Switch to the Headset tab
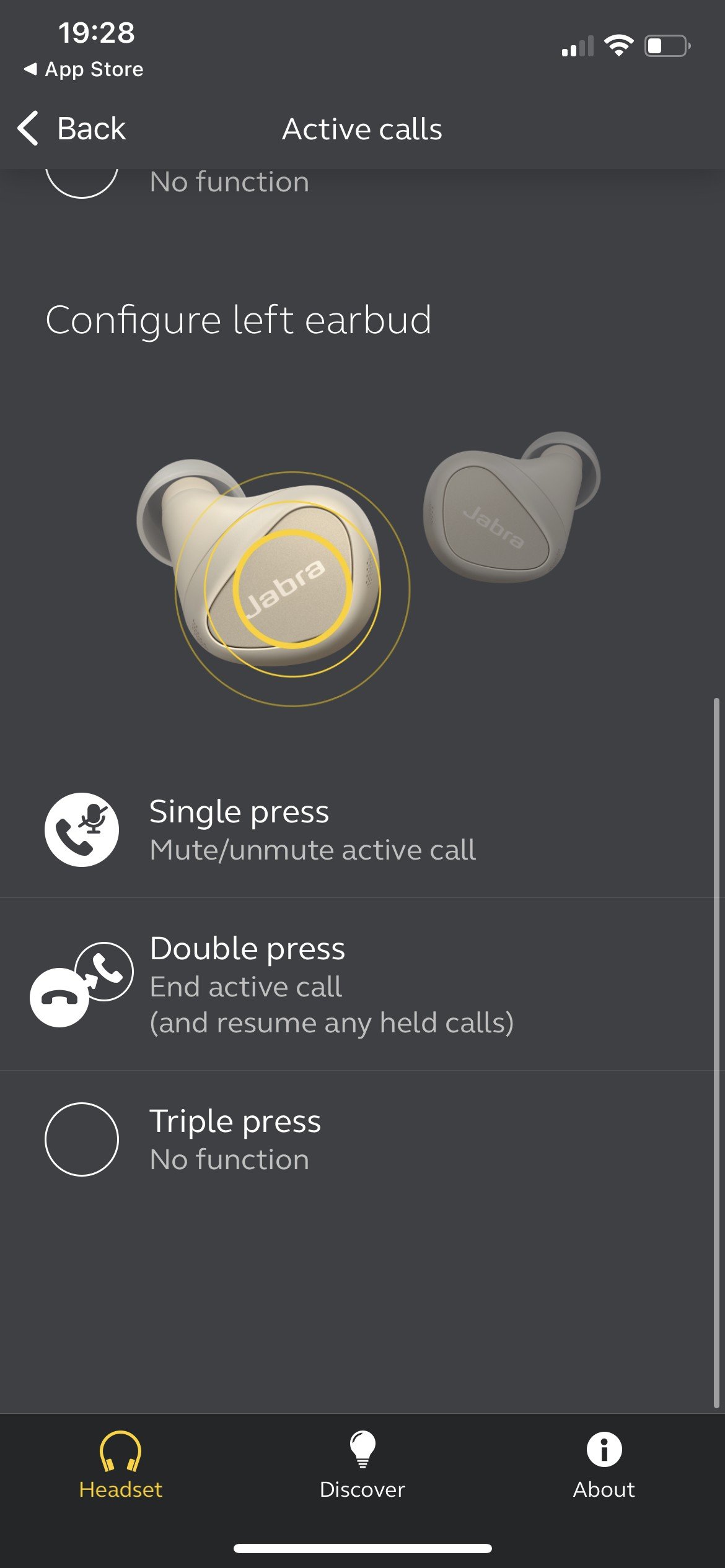This screenshot has width=725, height=1568. click(120, 1465)
